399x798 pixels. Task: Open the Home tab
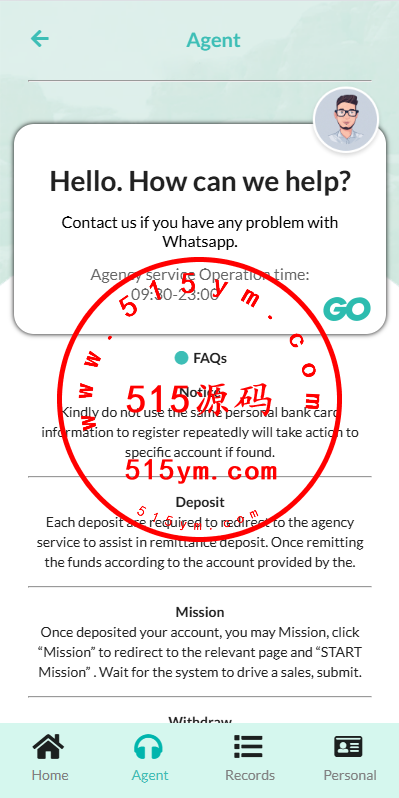[49, 758]
